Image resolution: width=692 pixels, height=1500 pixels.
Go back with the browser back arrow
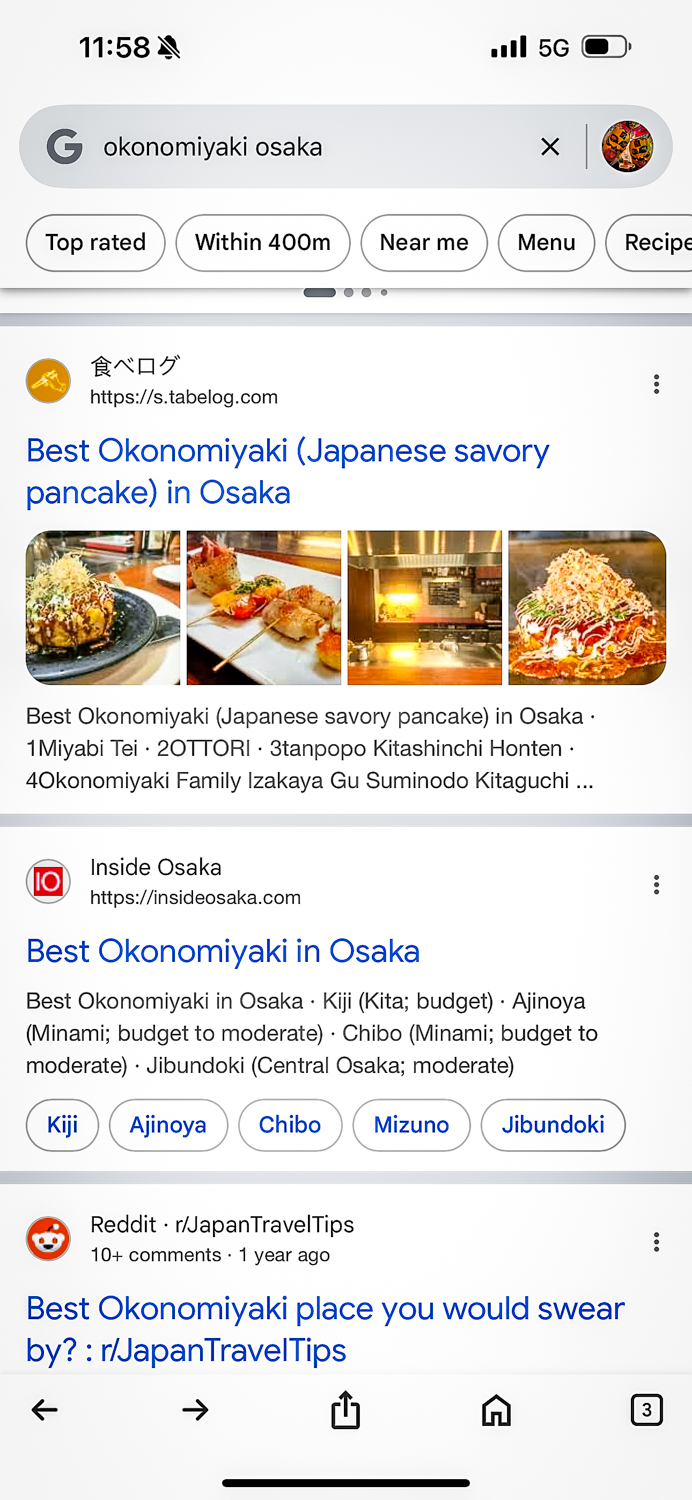[45, 1410]
